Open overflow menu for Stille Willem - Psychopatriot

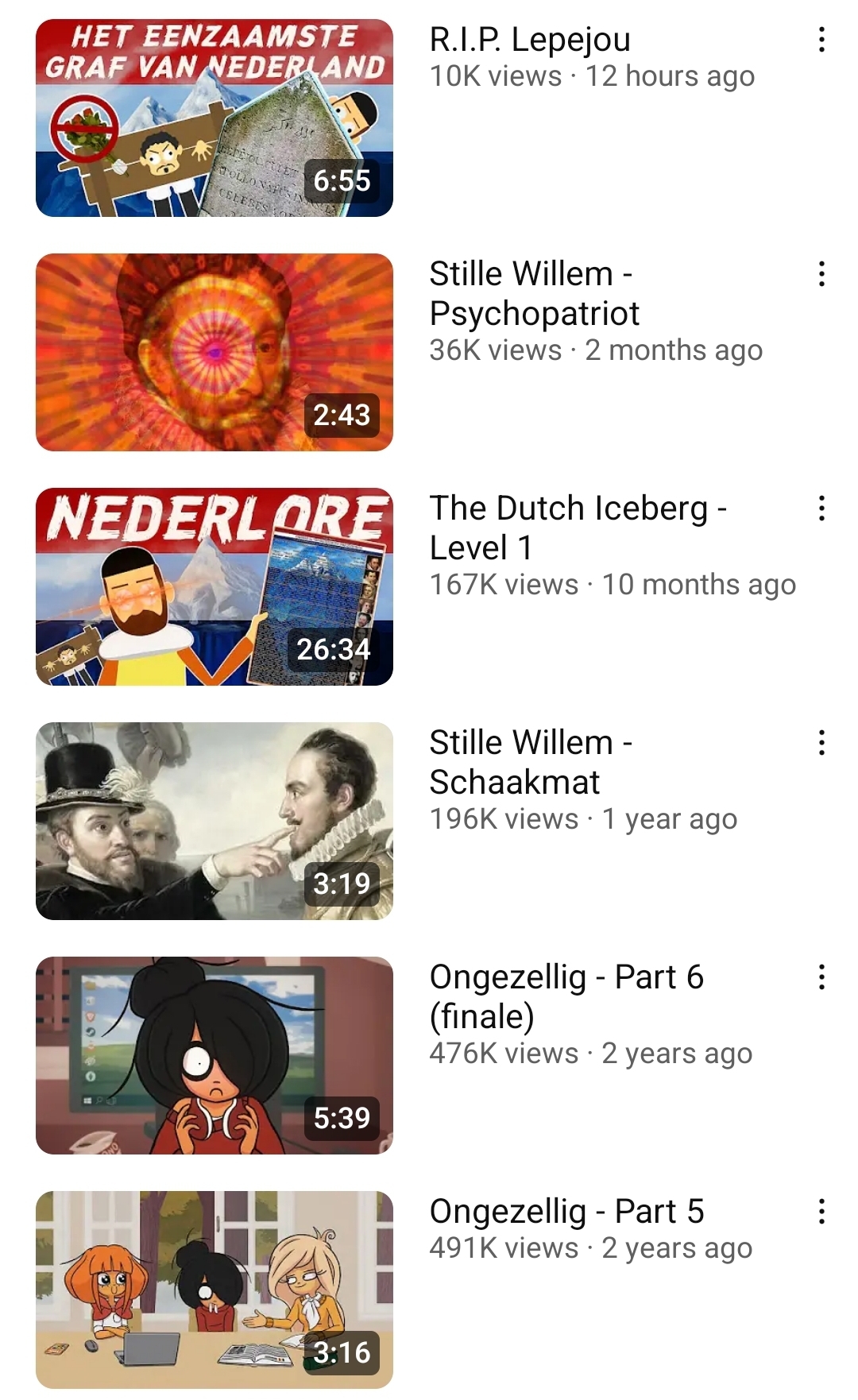[821, 274]
